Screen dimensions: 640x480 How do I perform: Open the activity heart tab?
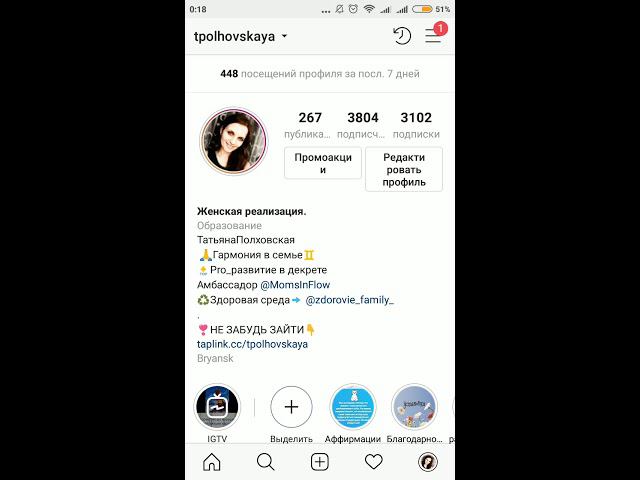373,462
